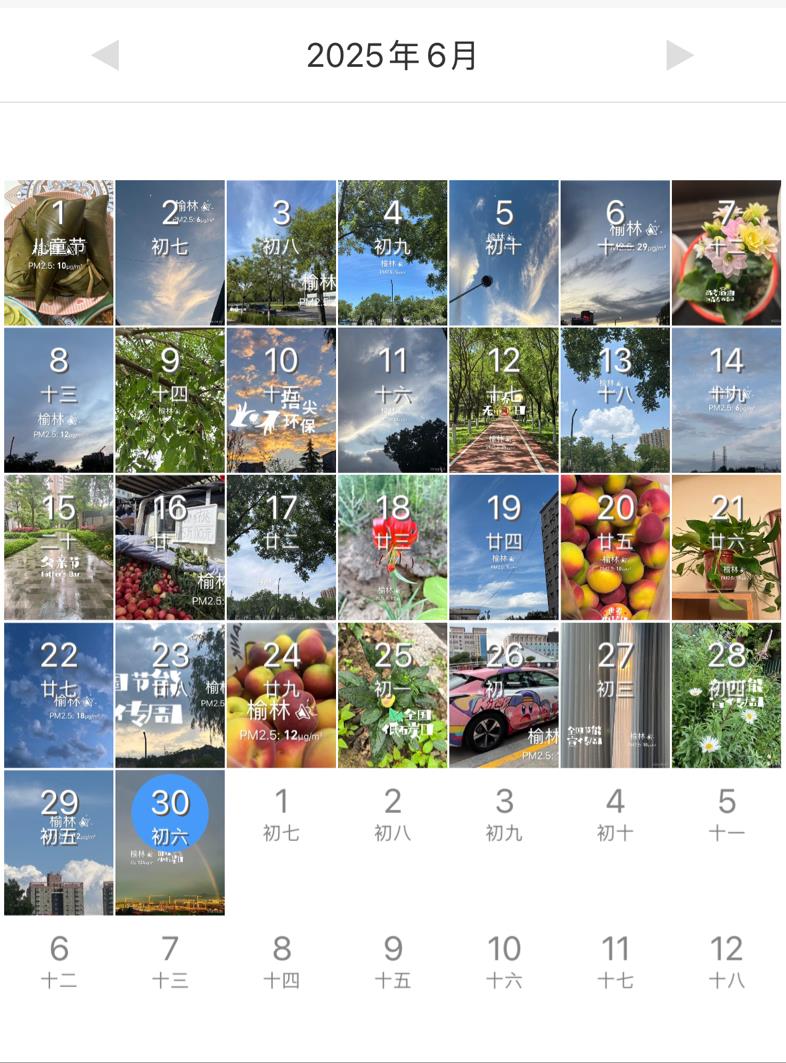This screenshot has height=1063, width=786.
Task: Open the June 20 peaches photo
Action: click(x=615, y=547)
